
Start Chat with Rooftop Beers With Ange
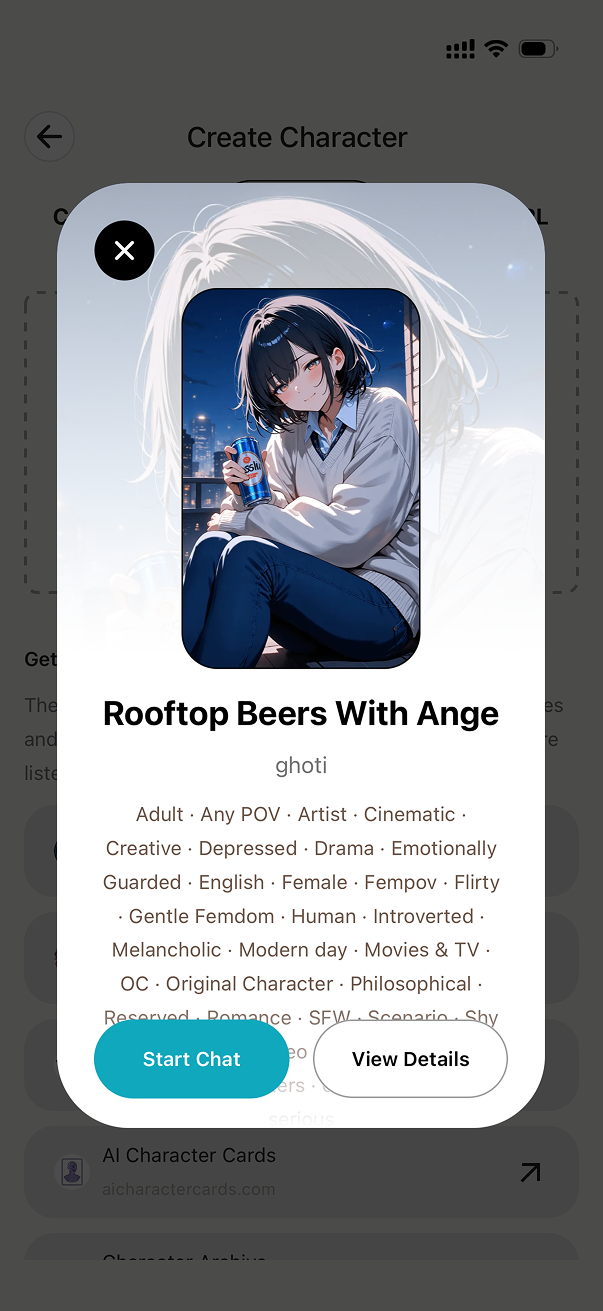191,1059
